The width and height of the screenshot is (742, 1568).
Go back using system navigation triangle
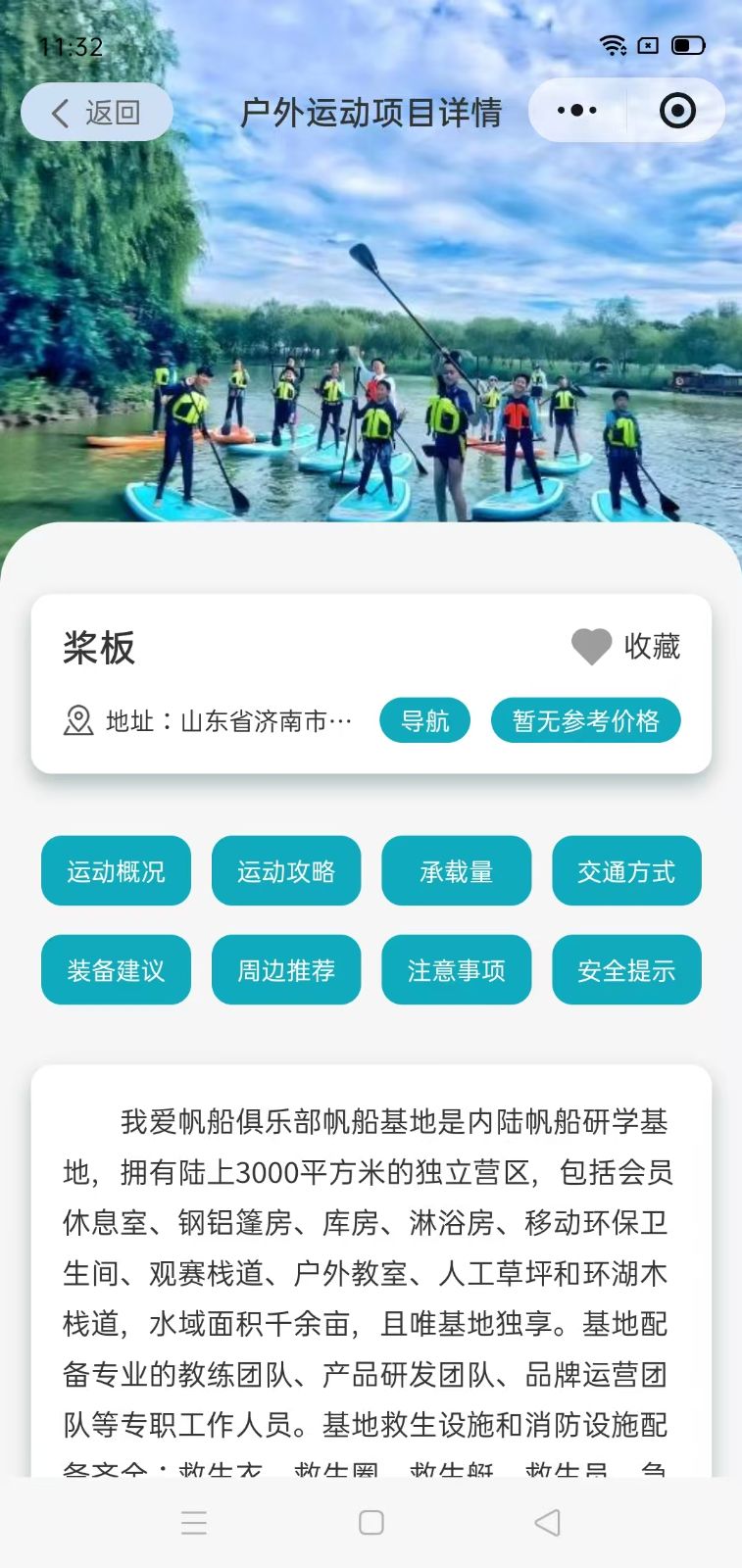click(547, 1522)
